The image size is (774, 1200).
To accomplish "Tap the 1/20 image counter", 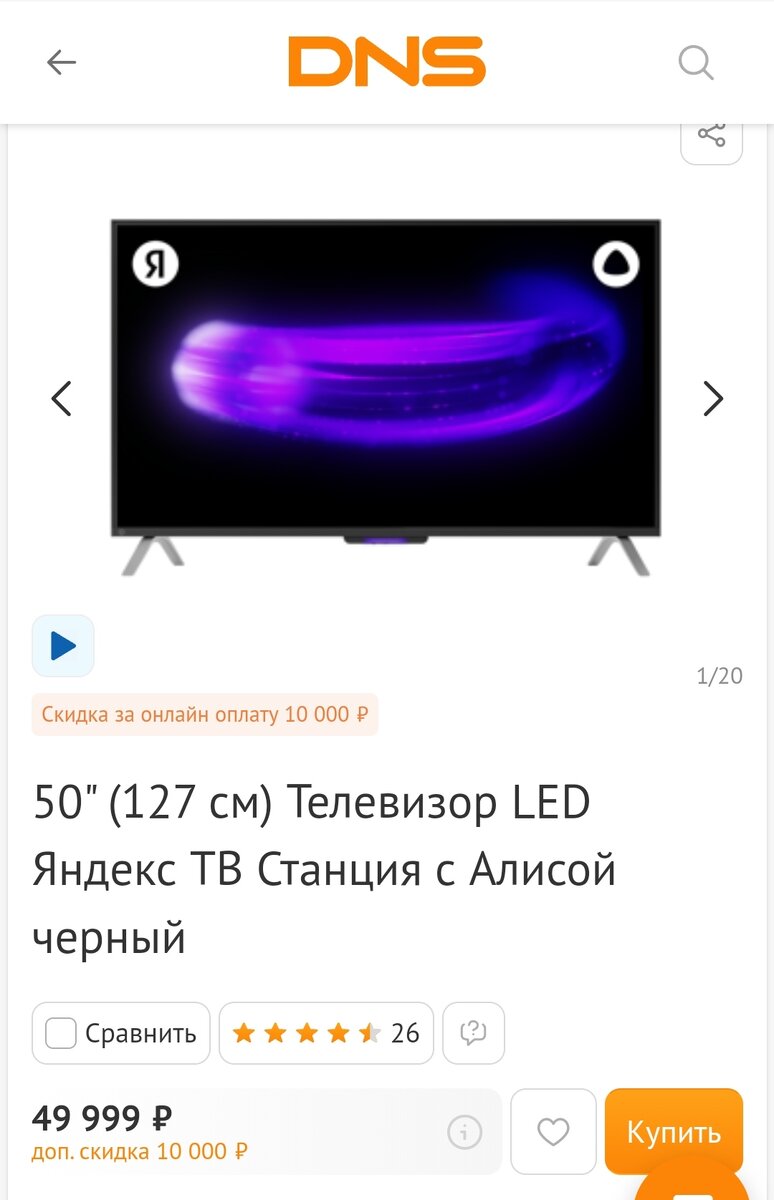I will pos(722,676).
